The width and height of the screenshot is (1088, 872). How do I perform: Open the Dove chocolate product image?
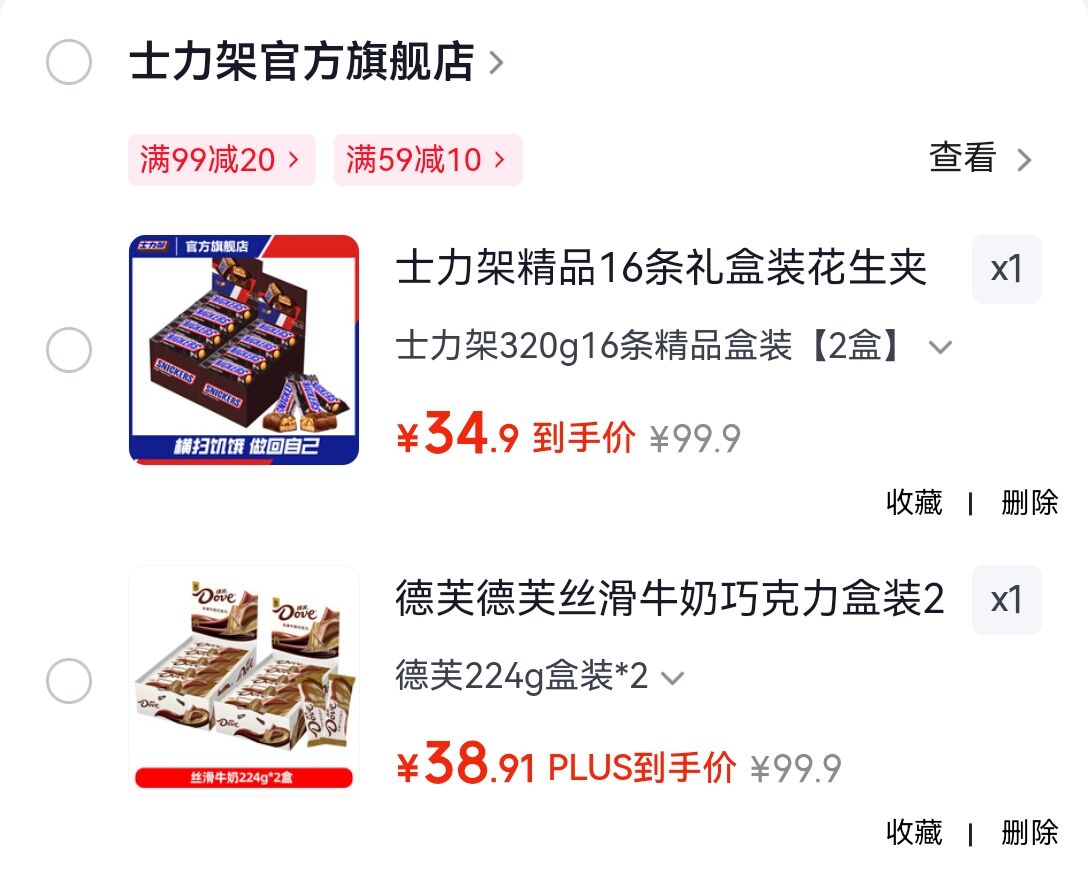[x=244, y=680]
